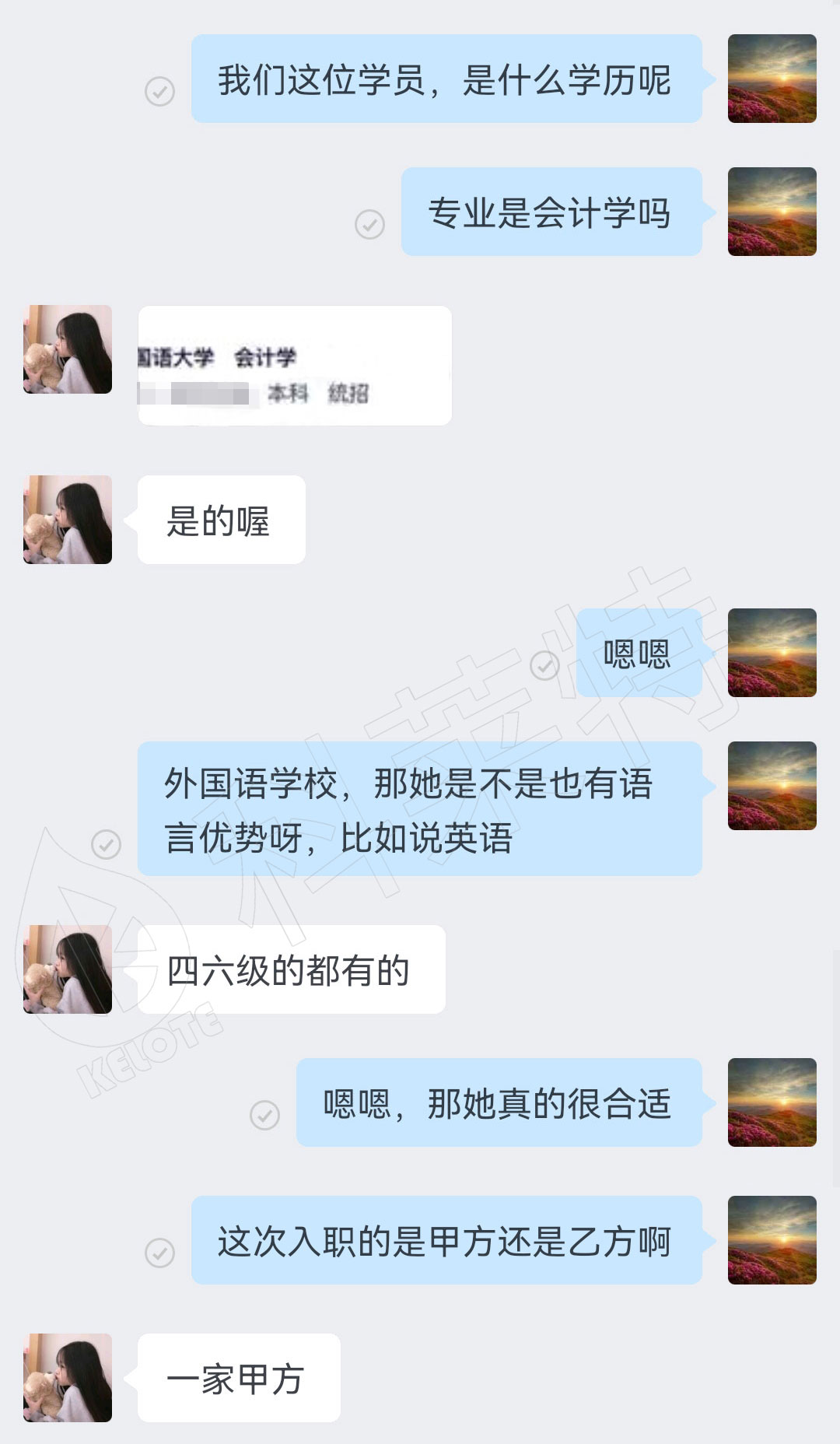View profile via avatar beside 一家甲方

(x=68, y=1378)
